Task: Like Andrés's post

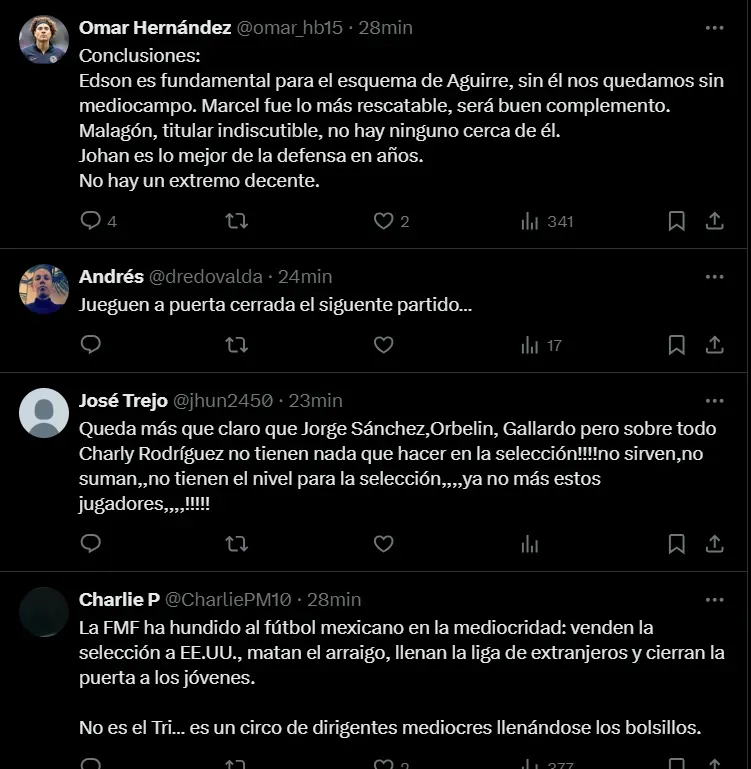Action: [x=383, y=345]
